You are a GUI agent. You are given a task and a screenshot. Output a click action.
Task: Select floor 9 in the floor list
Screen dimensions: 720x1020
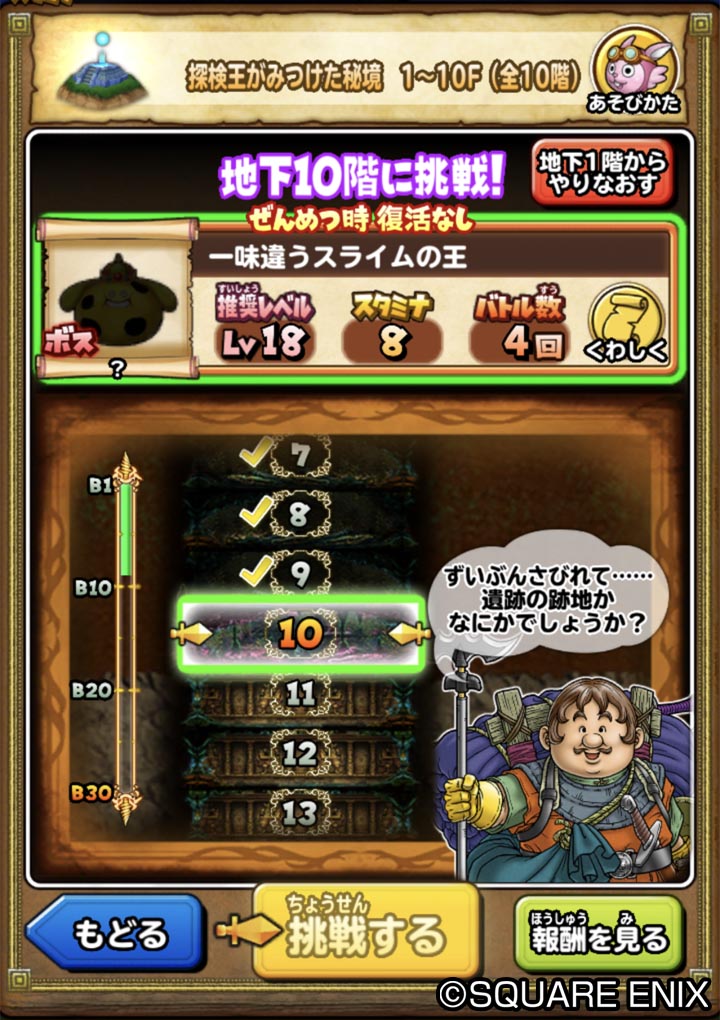(299, 571)
